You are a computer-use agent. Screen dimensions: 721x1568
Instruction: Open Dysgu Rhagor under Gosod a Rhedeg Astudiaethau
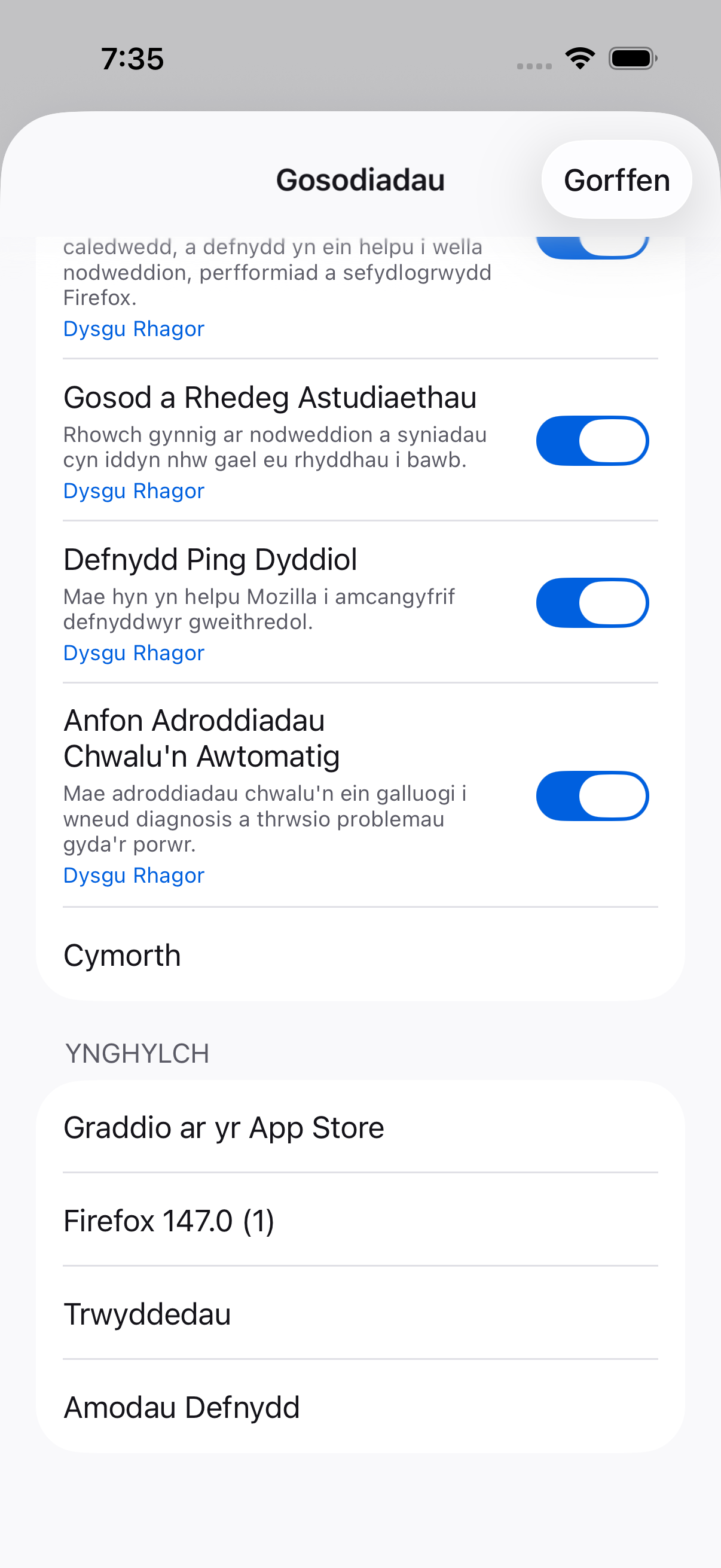click(x=134, y=490)
